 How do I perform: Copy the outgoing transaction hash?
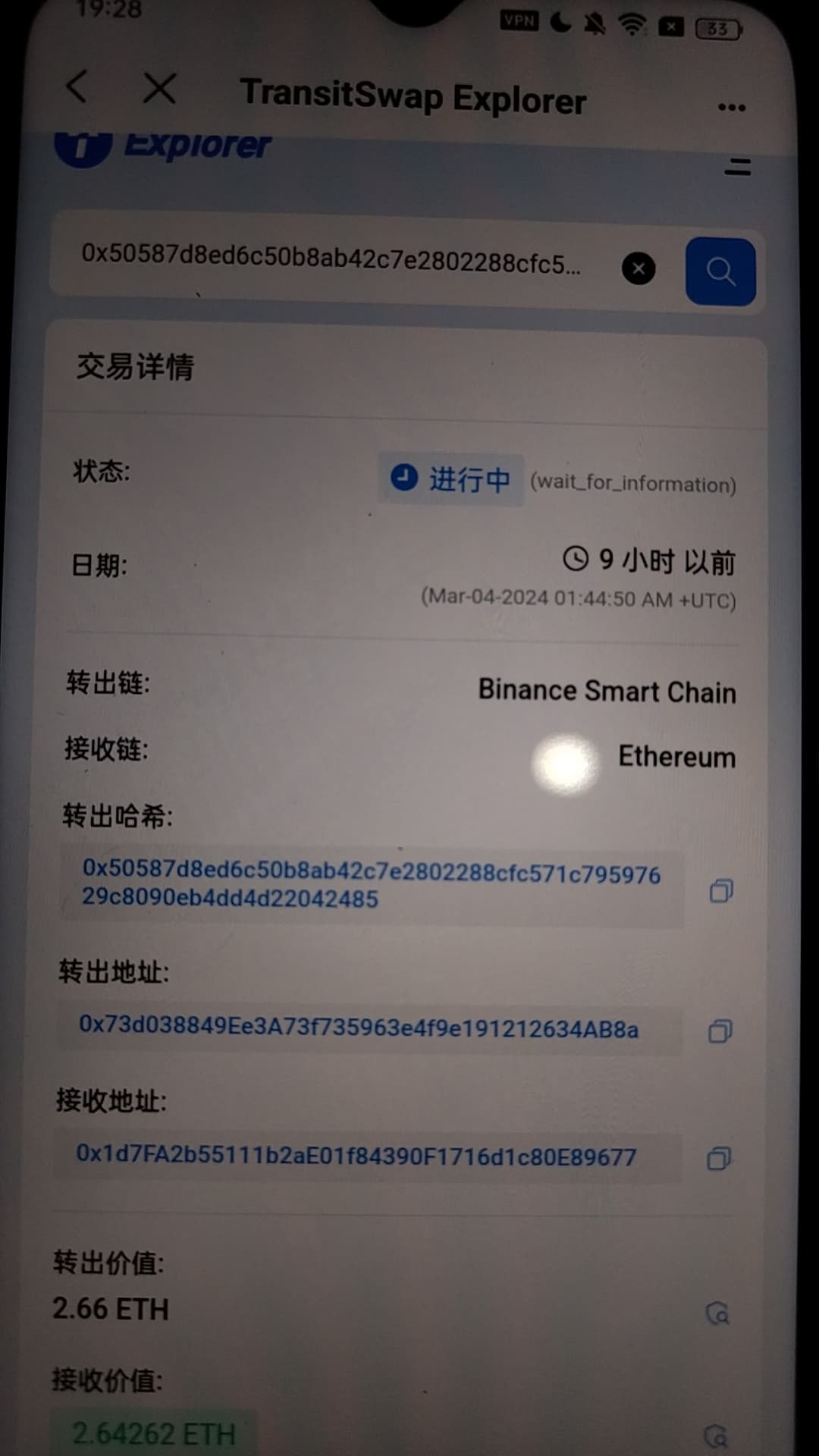click(720, 891)
